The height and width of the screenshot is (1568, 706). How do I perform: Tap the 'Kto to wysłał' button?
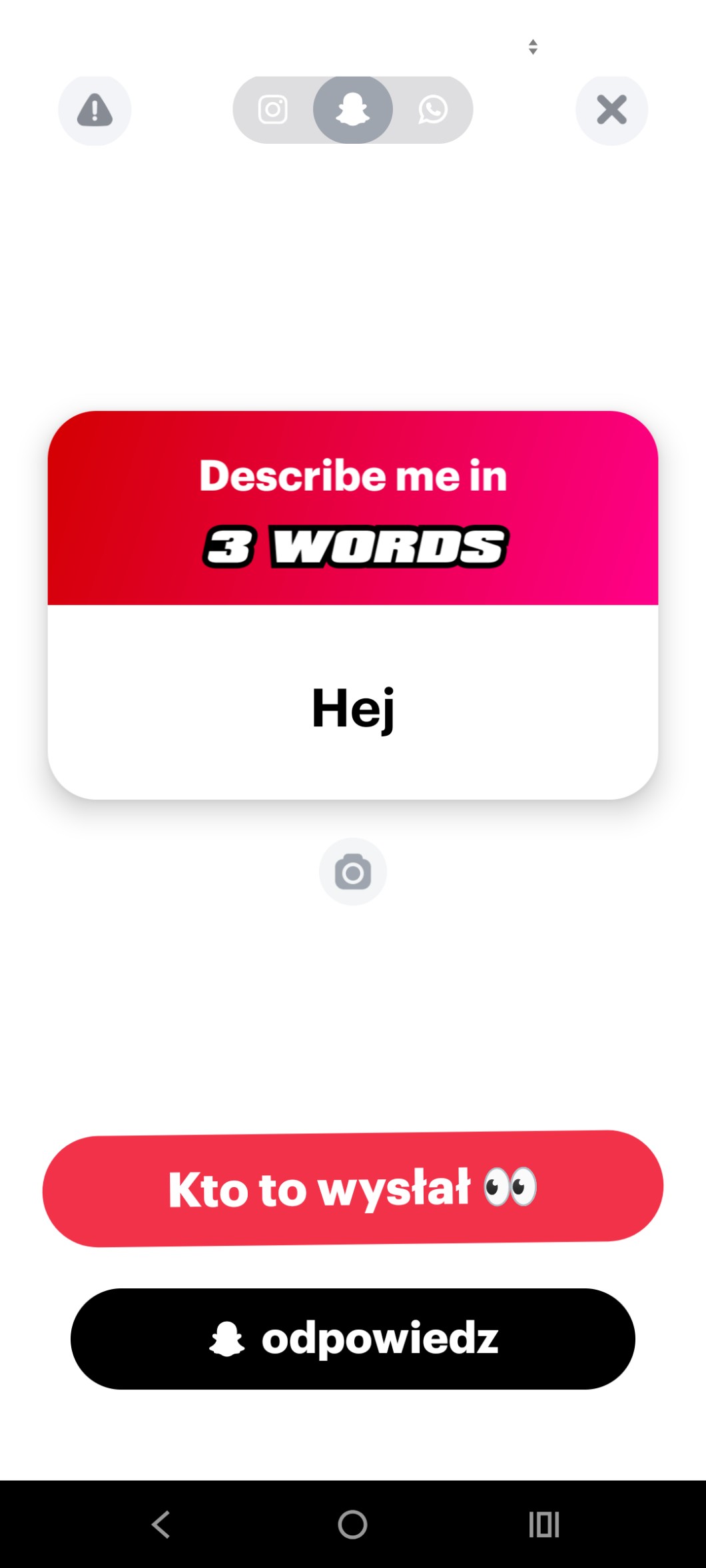[353, 1188]
